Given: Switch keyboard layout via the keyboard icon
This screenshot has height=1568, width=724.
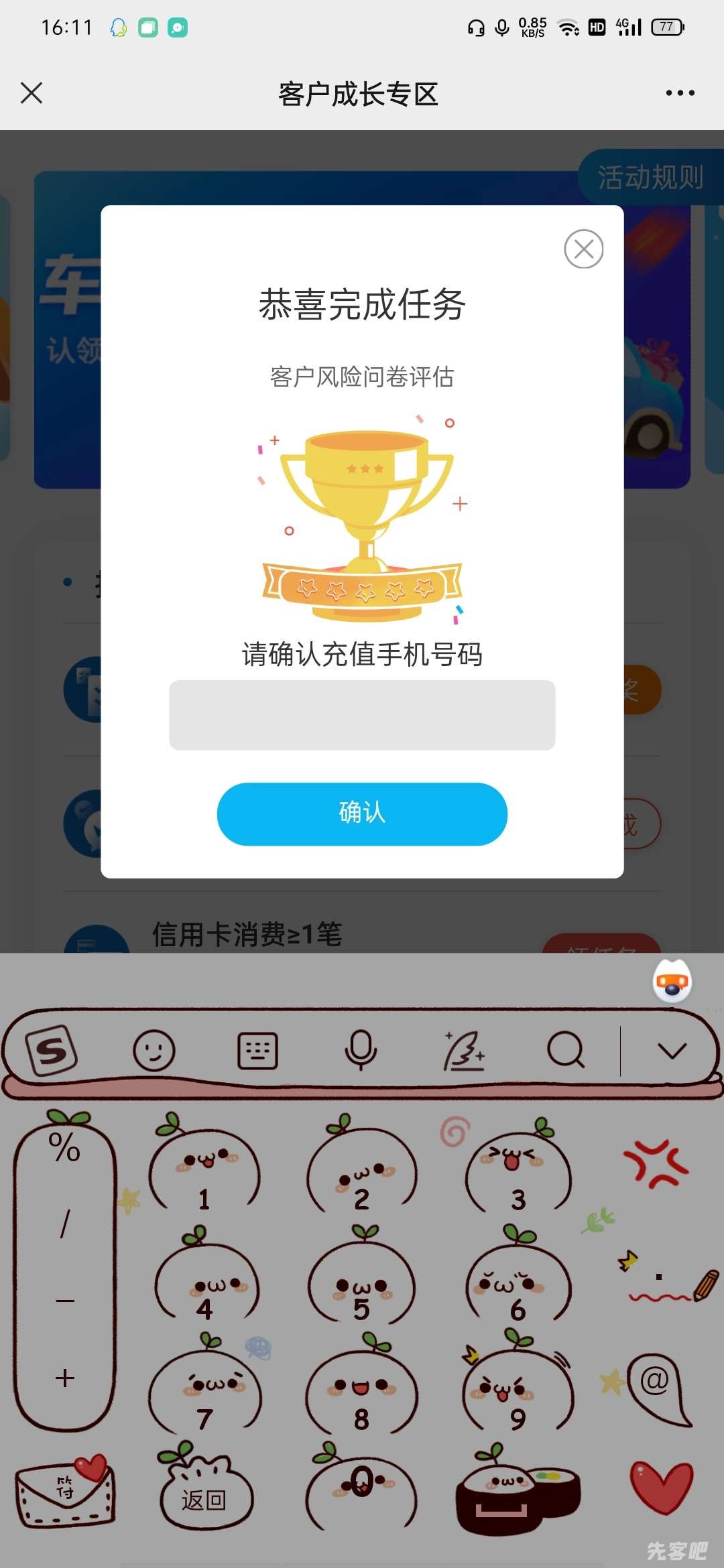Looking at the screenshot, I should (x=257, y=1050).
